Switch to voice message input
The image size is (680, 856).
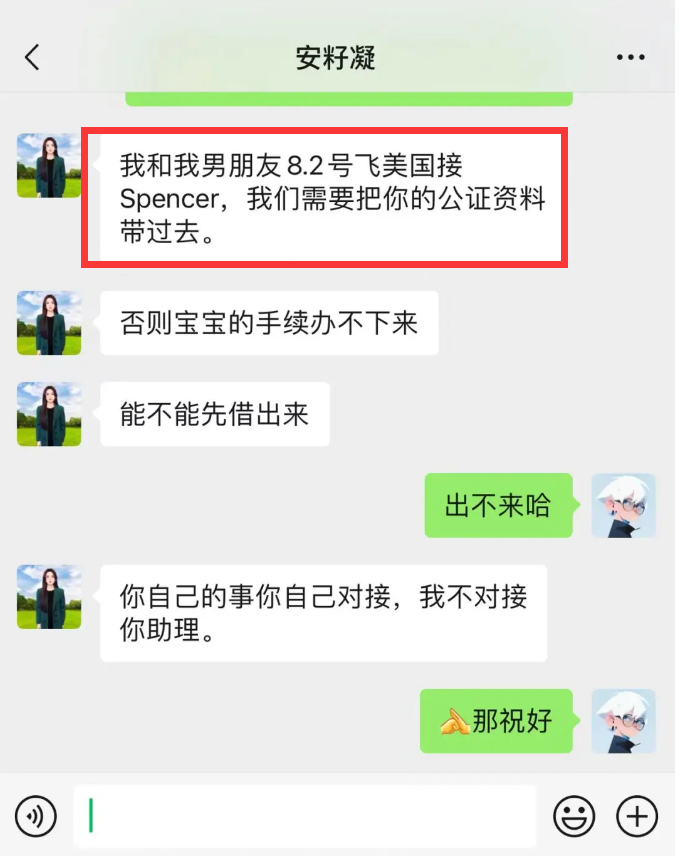click(x=36, y=817)
